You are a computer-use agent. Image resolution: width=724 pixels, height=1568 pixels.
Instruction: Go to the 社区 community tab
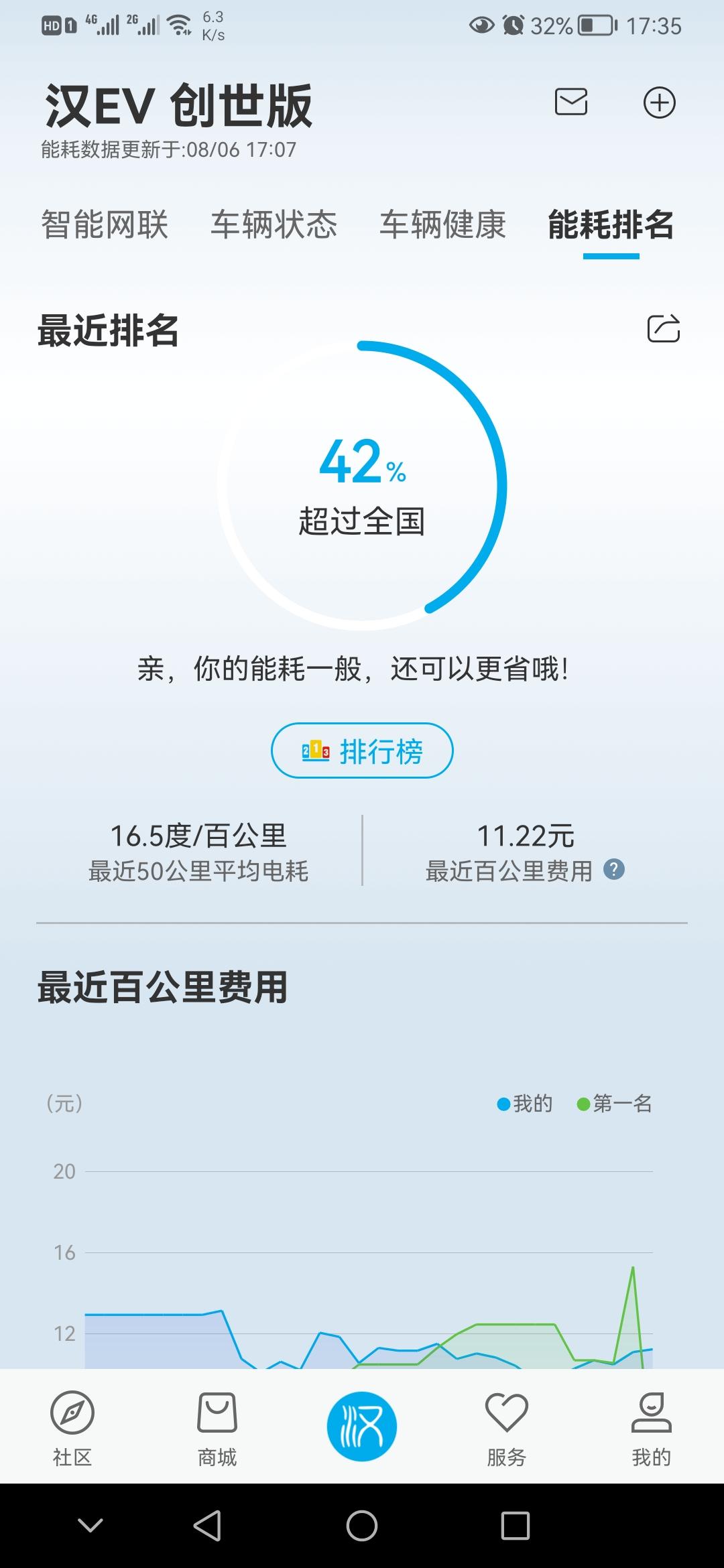[x=72, y=1429]
